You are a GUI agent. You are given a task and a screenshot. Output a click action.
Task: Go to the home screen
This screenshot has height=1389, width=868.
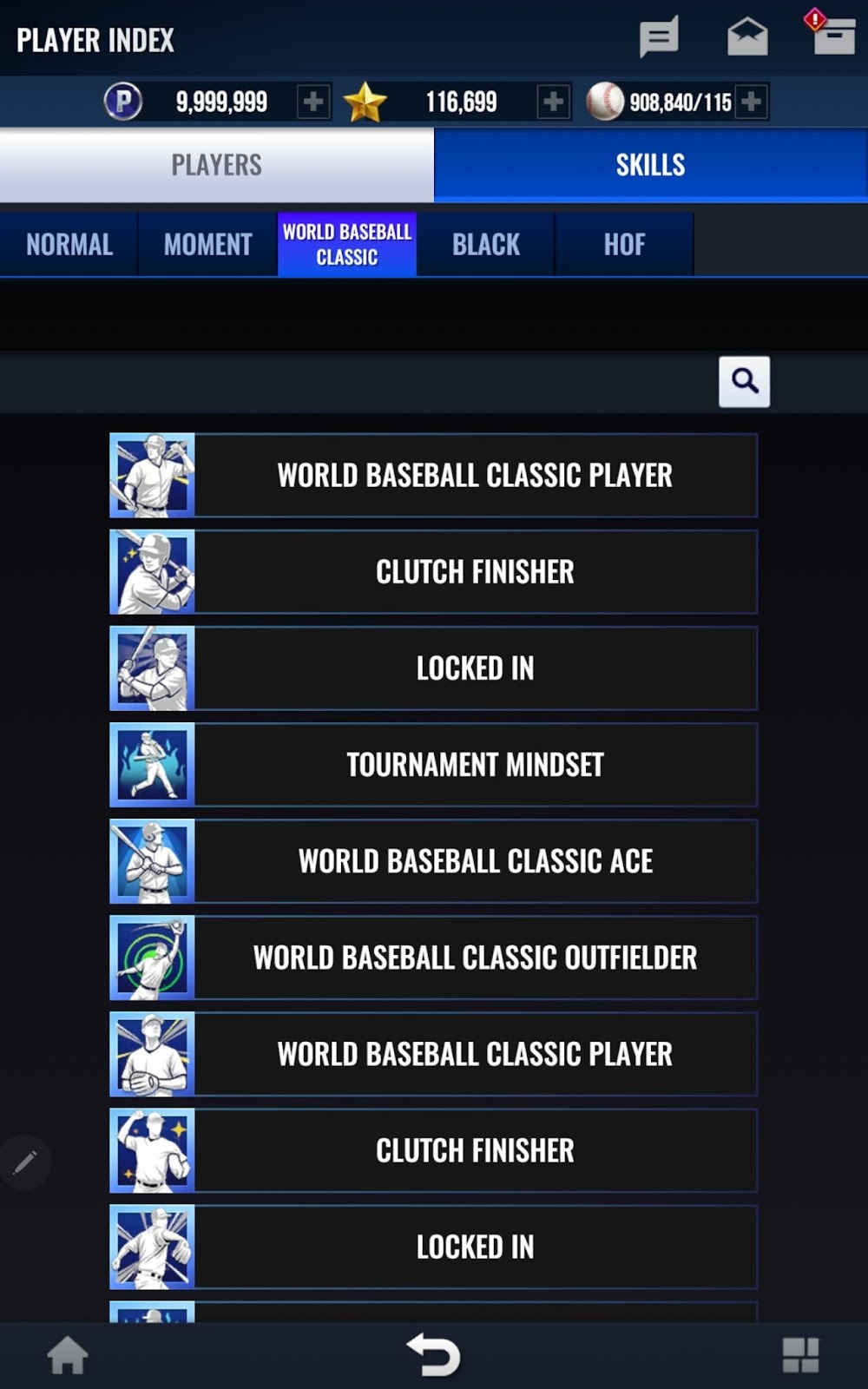pos(68,1355)
